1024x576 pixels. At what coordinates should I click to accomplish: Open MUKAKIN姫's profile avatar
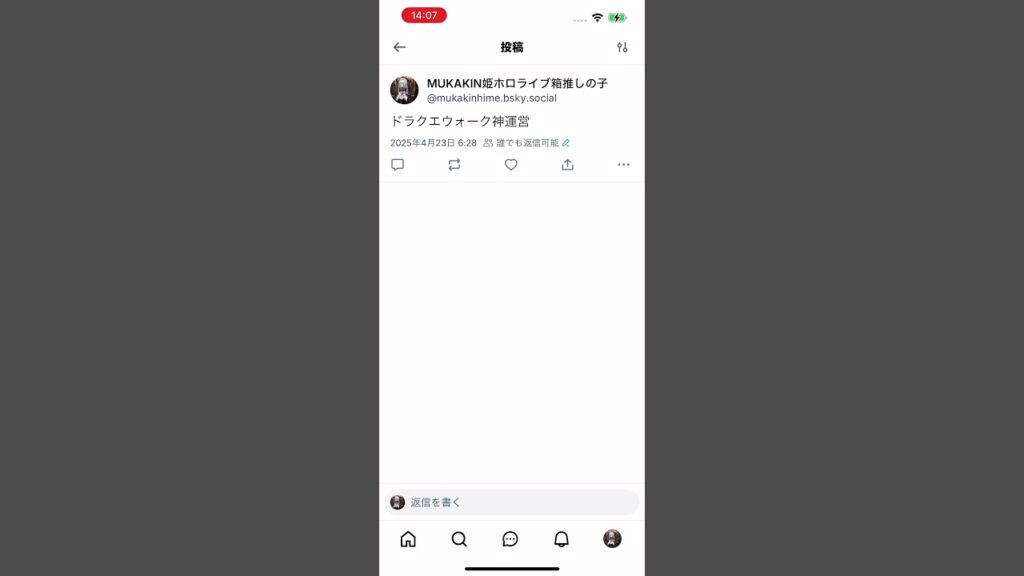pos(404,90)
